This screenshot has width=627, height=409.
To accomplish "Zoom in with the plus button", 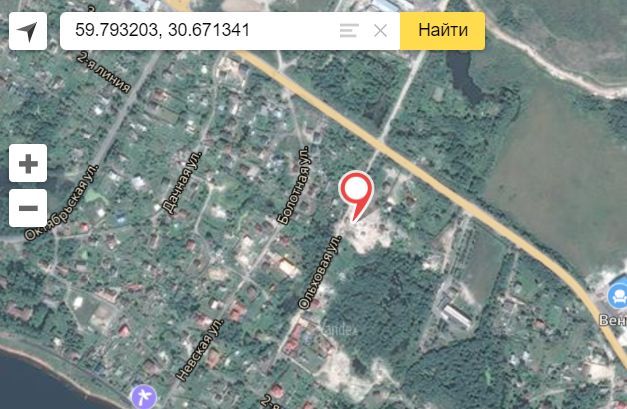I will [x=28, y=163].
